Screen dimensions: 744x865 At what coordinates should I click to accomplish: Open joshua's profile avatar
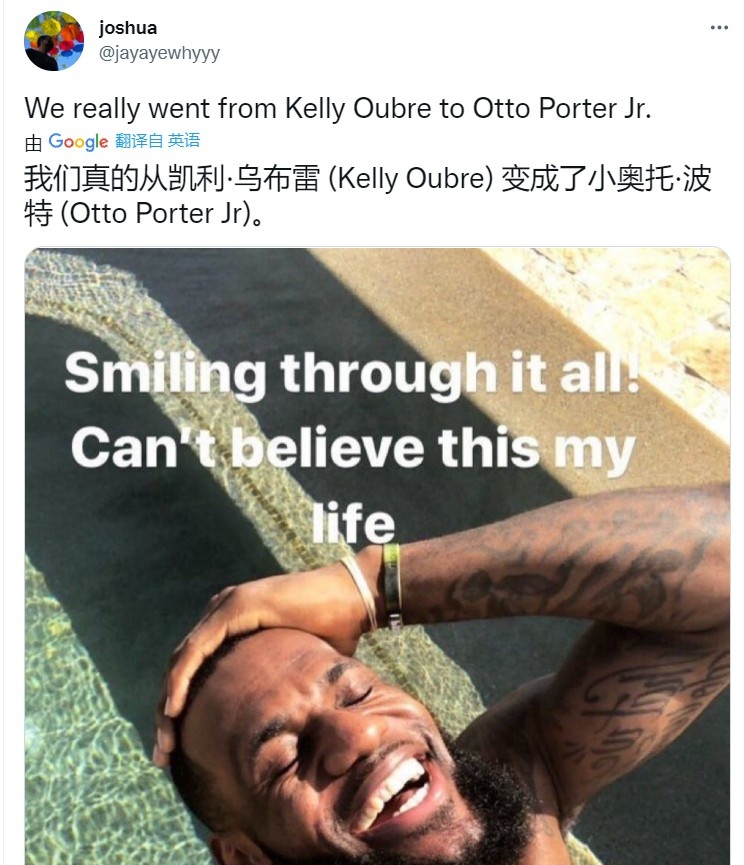[x=54, y=41]
